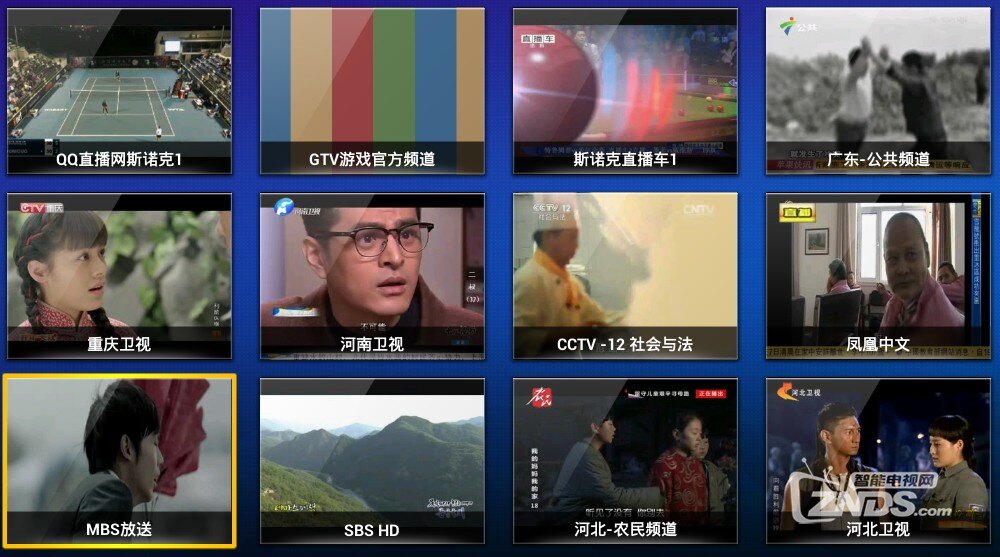This screenshot has height=557, width=1000.
Task: Open the SBS HD channel
Action: coord(372,461)
